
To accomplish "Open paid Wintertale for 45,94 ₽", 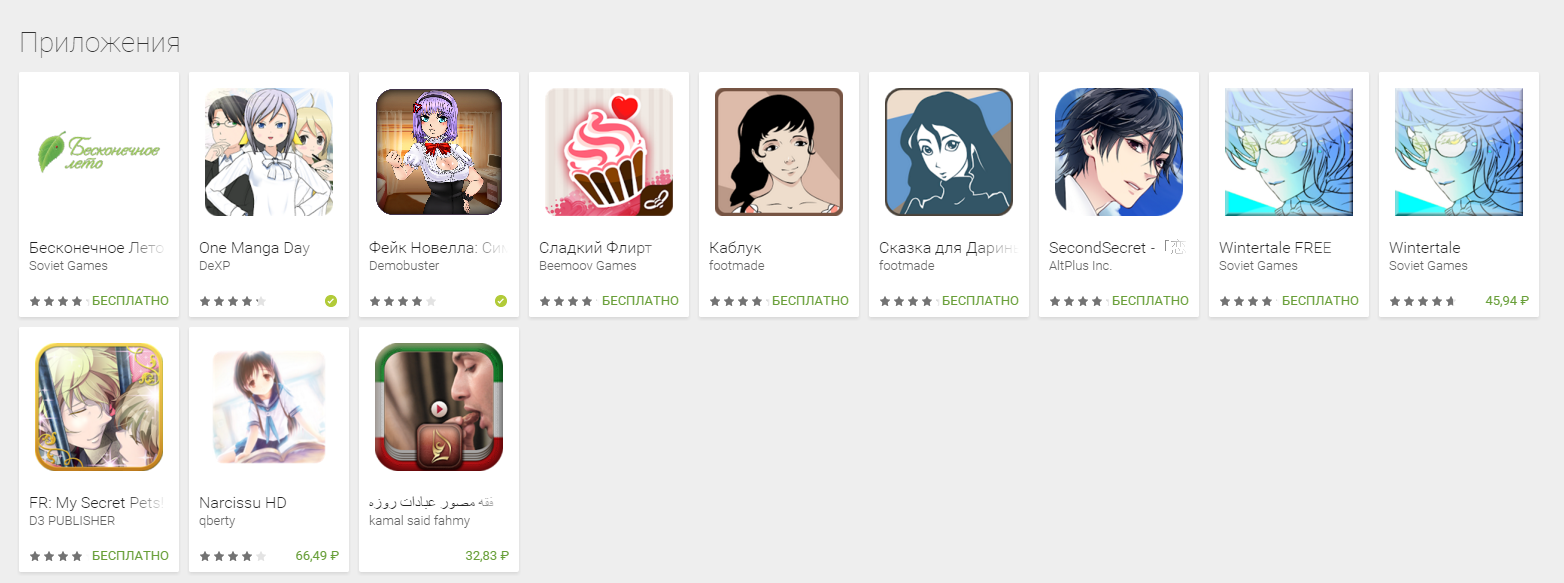I will [1459, 152].
